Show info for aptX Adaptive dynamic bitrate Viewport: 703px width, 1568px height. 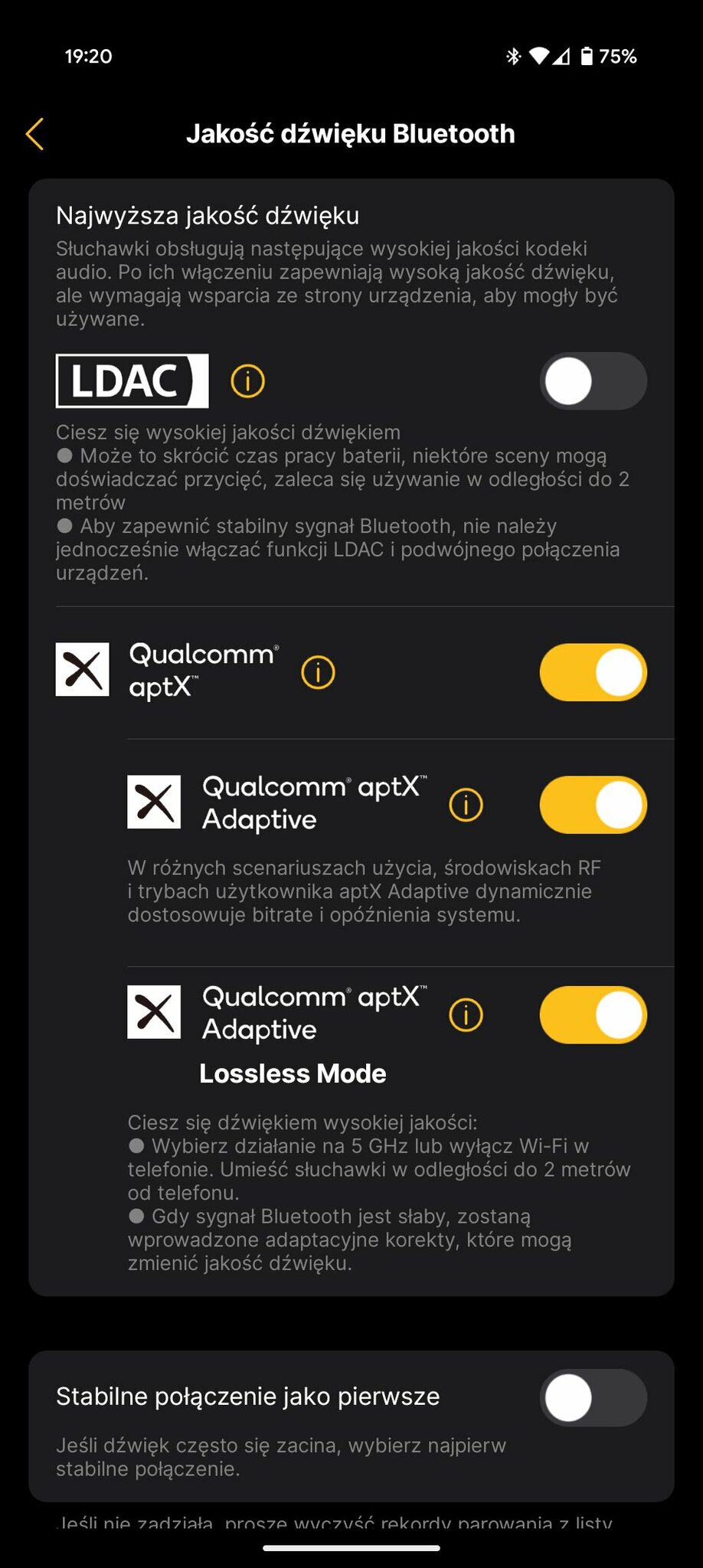(466, 805)
